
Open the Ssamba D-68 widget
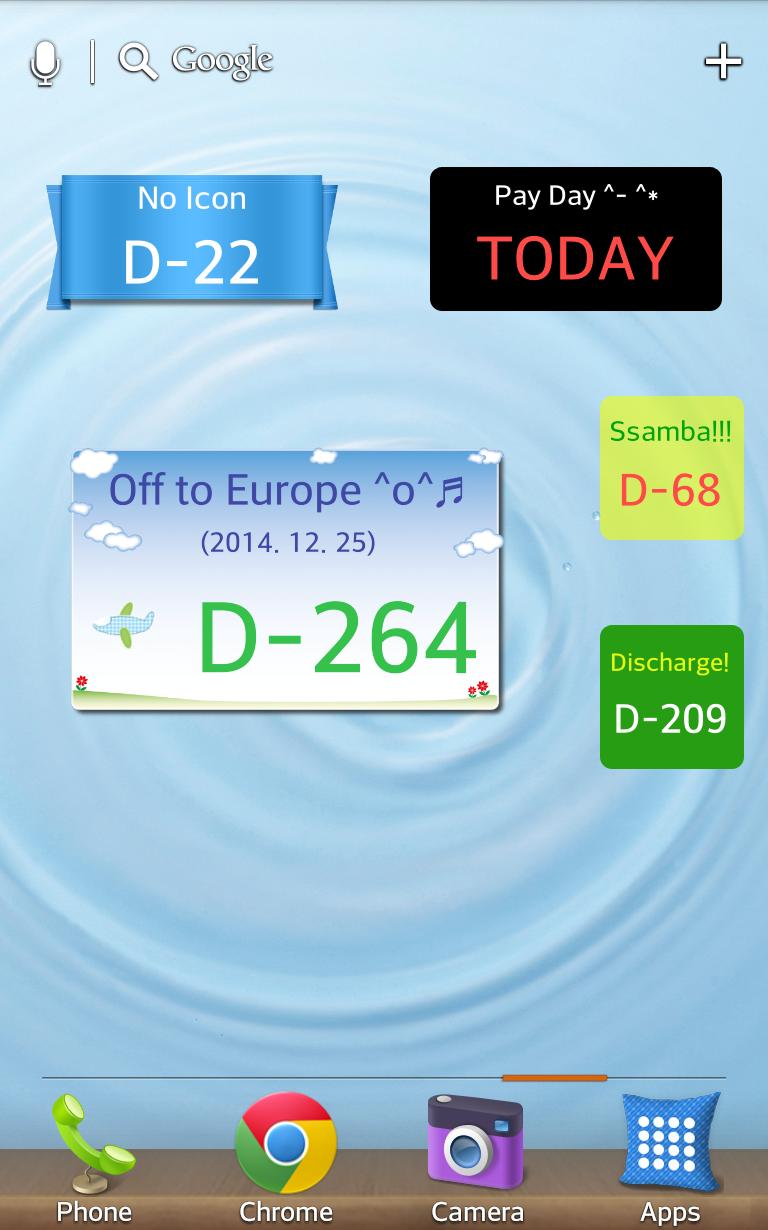click(671, 468)
